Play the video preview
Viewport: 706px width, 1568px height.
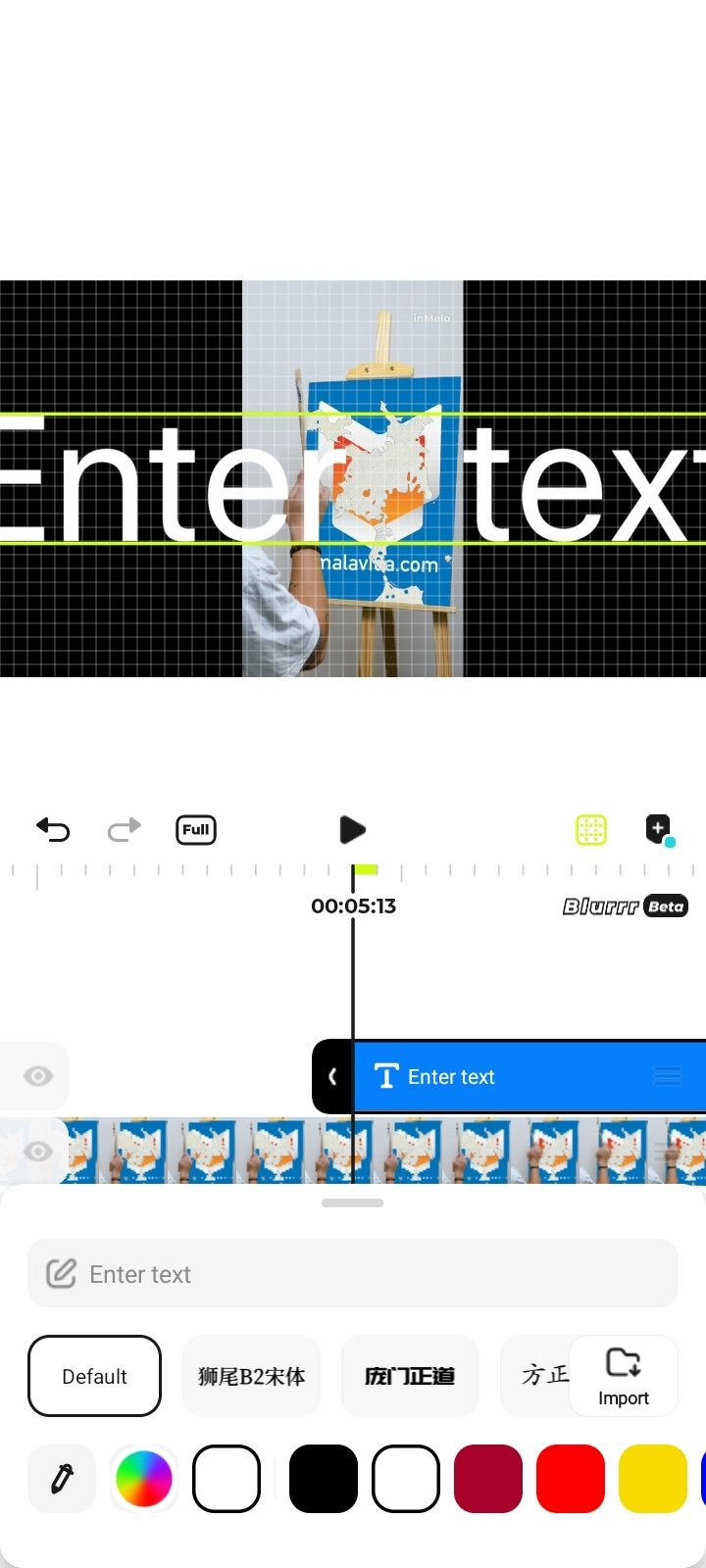click(352, 830)
